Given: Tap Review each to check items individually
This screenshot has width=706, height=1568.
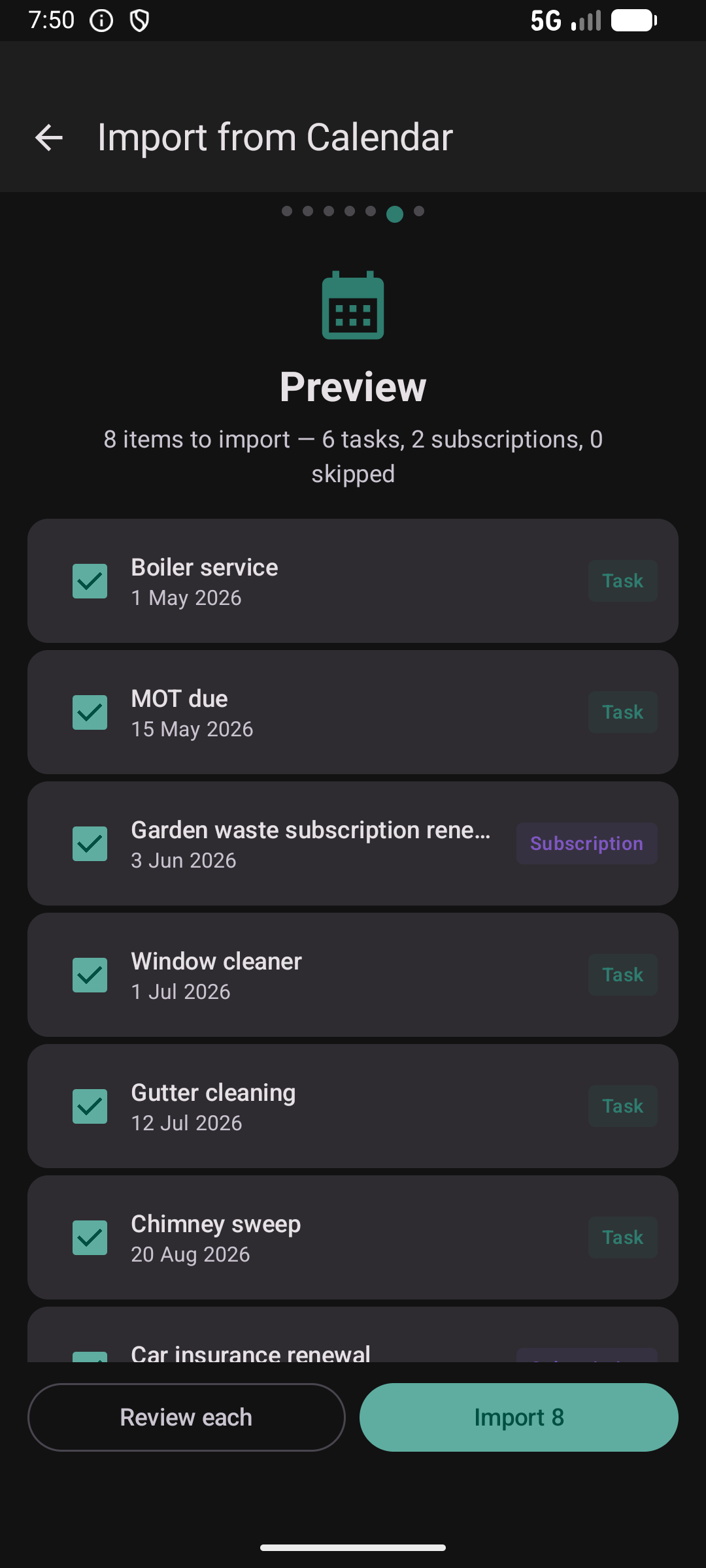Looking at the screenshot, I should 186,1417.
